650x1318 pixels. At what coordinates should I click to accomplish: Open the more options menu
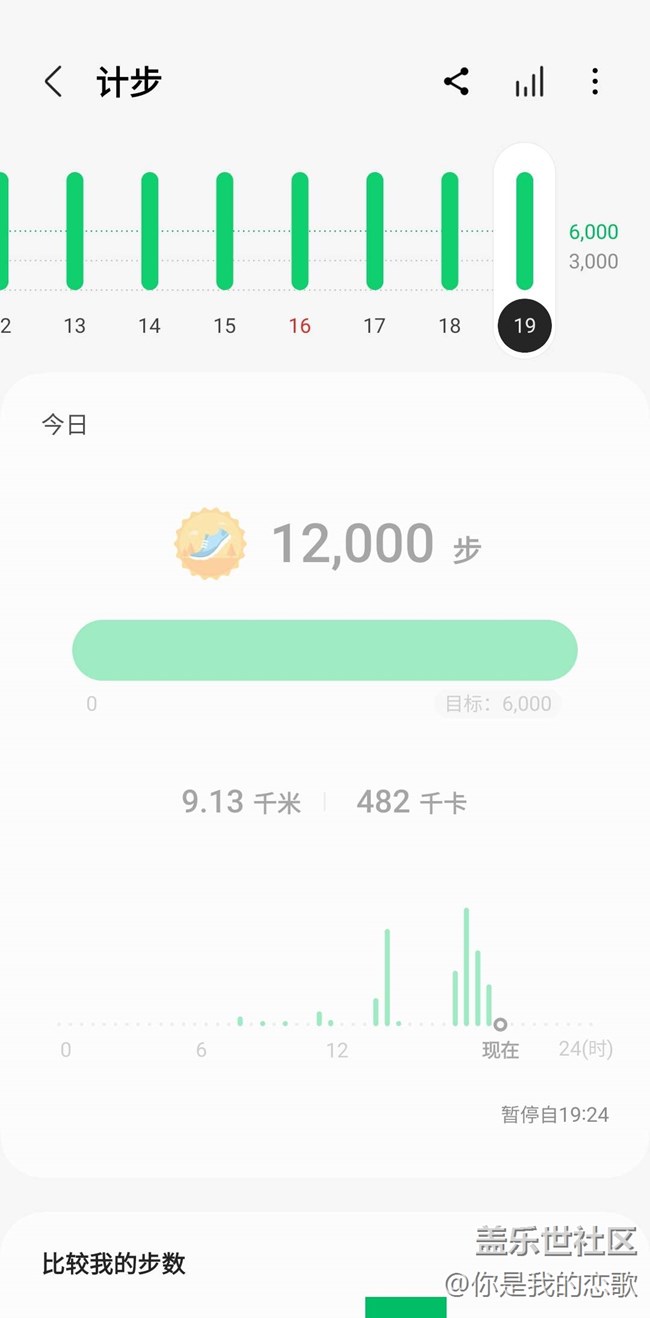click(x=595, y=82)
